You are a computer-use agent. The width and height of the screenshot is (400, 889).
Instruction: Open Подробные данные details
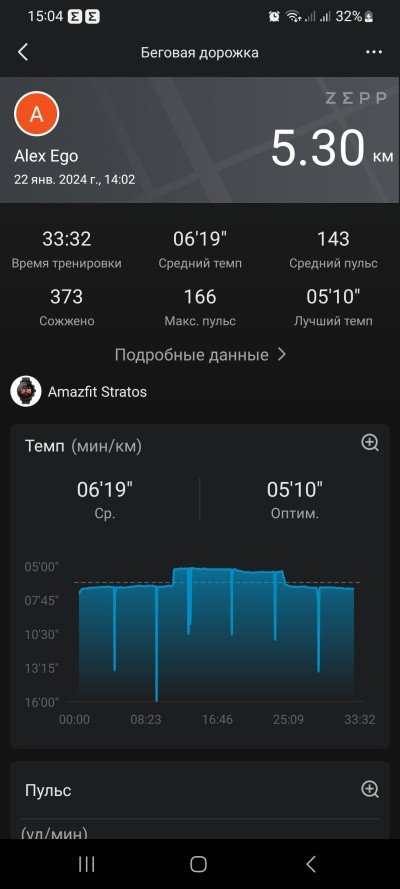click(200, 355)
